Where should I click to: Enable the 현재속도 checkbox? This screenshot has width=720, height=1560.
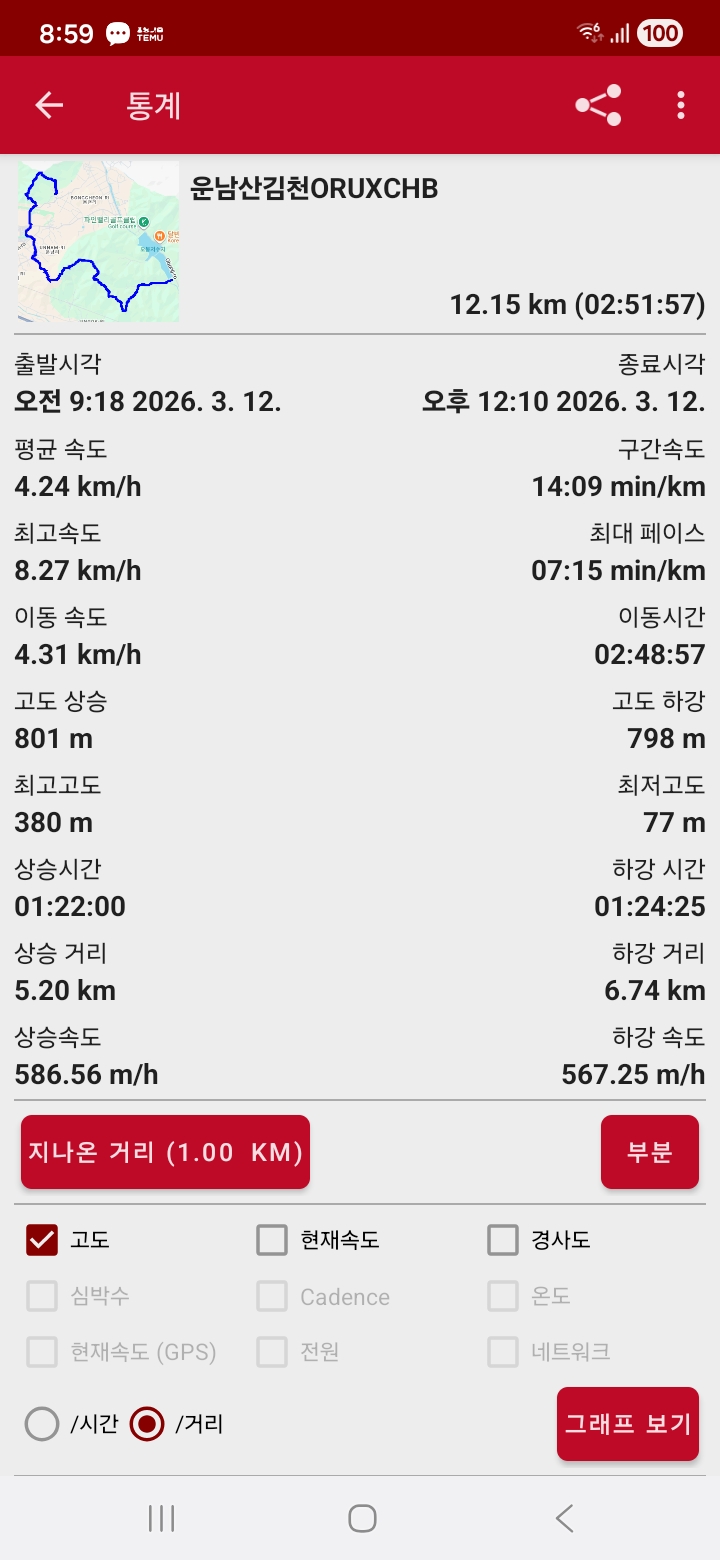[272, 1241]
